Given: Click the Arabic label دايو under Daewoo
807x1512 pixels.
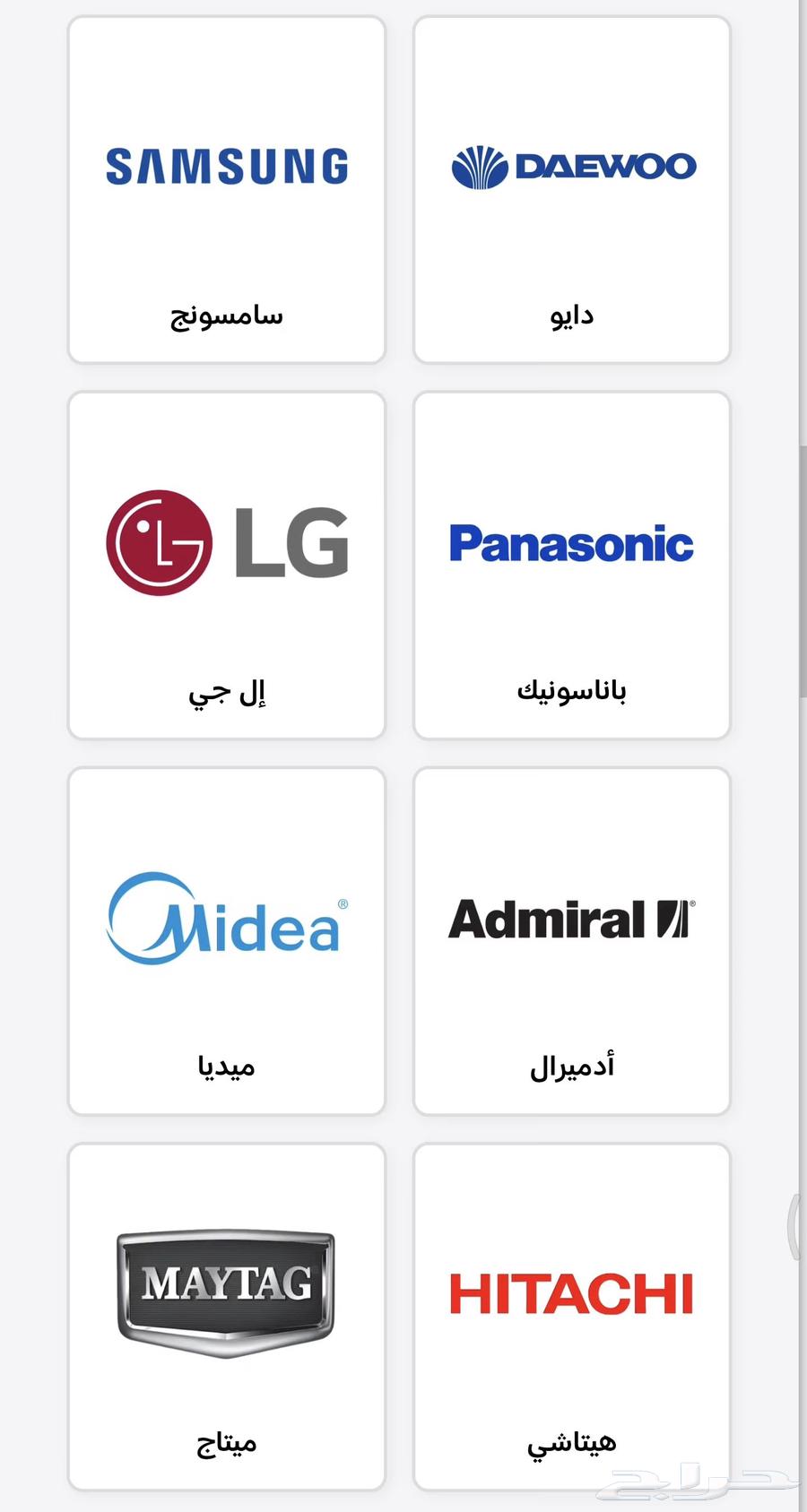Looking at the screenshot, I should pos(571,315).
